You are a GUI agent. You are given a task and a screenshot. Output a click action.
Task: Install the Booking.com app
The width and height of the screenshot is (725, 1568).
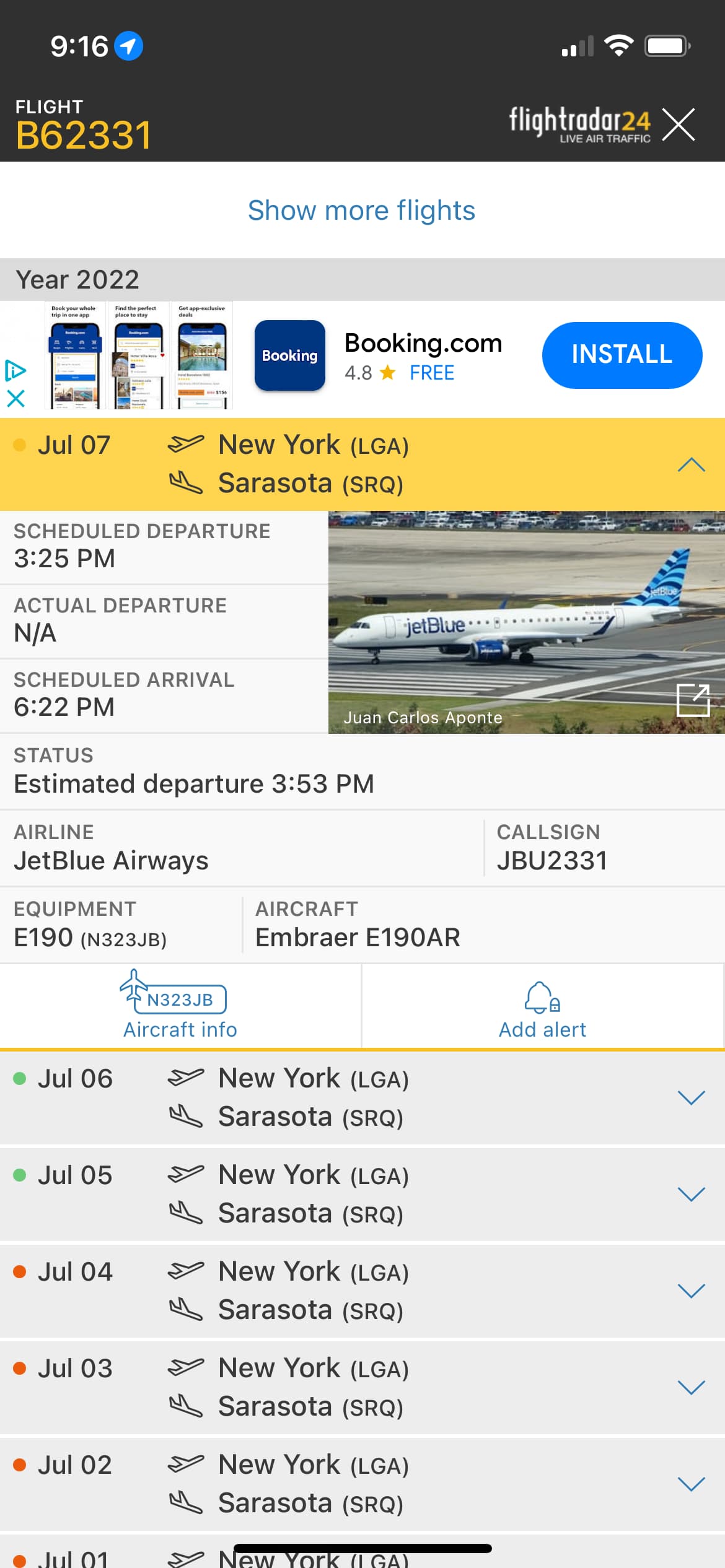tap(622, 355)
